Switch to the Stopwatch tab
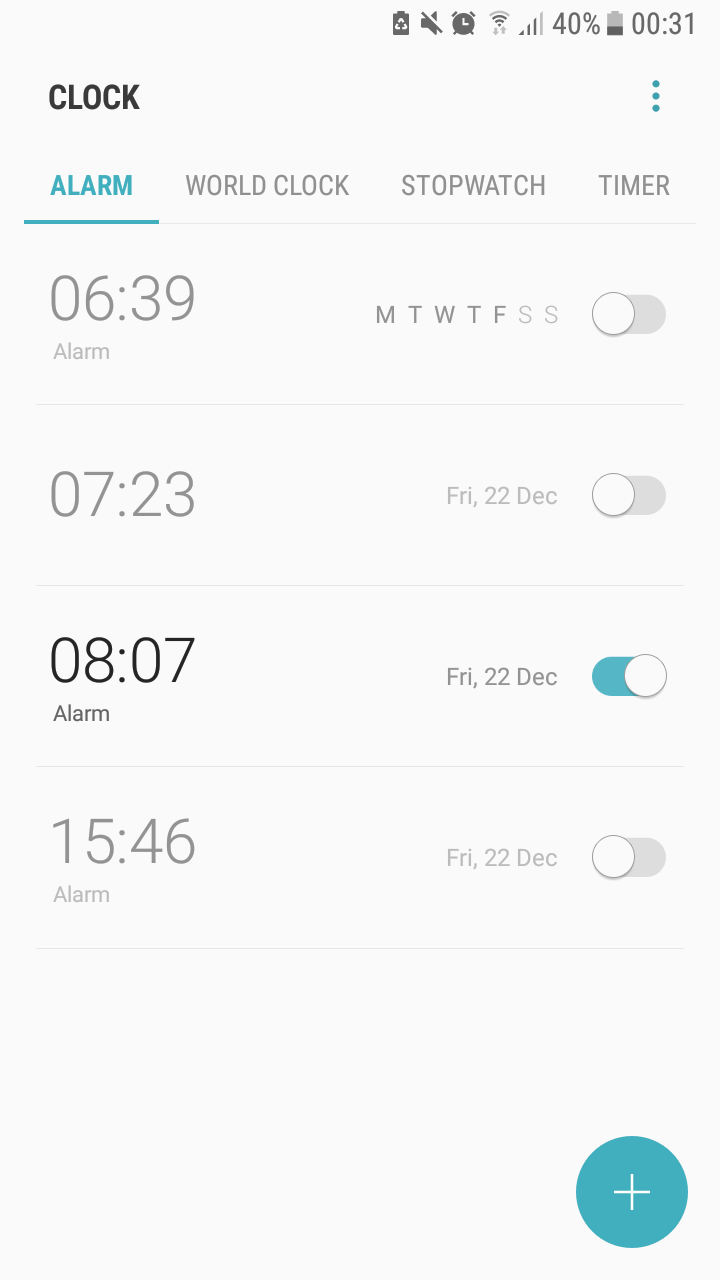This screenshot has height=1280, width=720. click(x=473, y=186)
